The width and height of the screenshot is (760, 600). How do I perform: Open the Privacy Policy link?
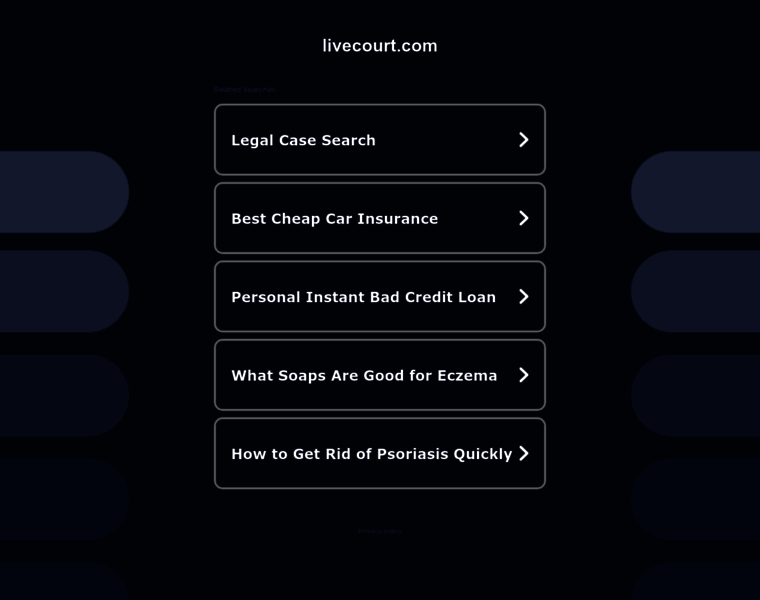point(380,531)
